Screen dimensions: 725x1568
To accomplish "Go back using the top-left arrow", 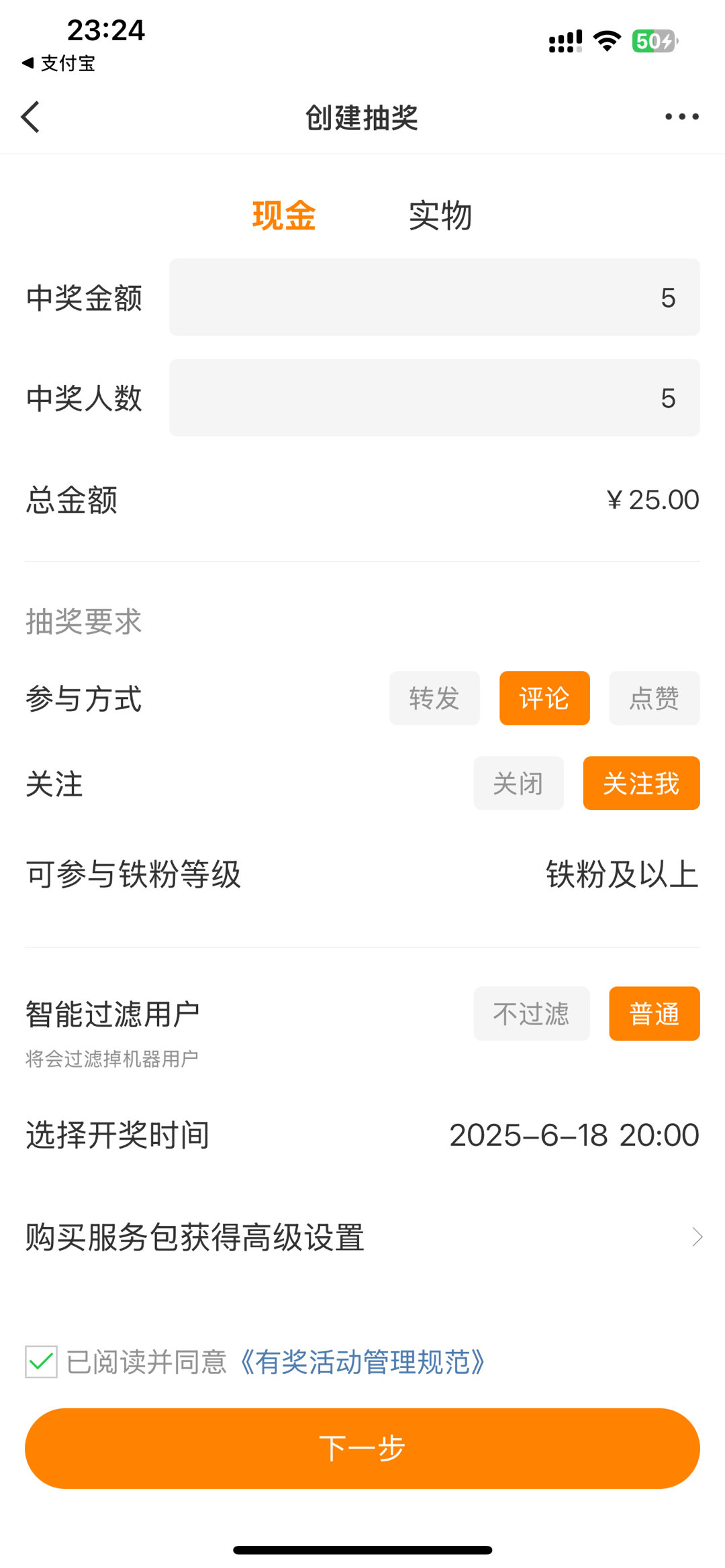I will click(x=31, y=117).
